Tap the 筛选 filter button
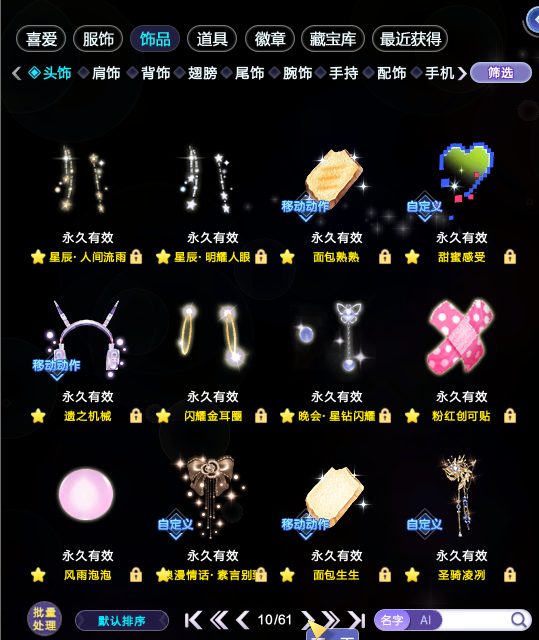Screen dimensions: 539x640 coord(501,73)
